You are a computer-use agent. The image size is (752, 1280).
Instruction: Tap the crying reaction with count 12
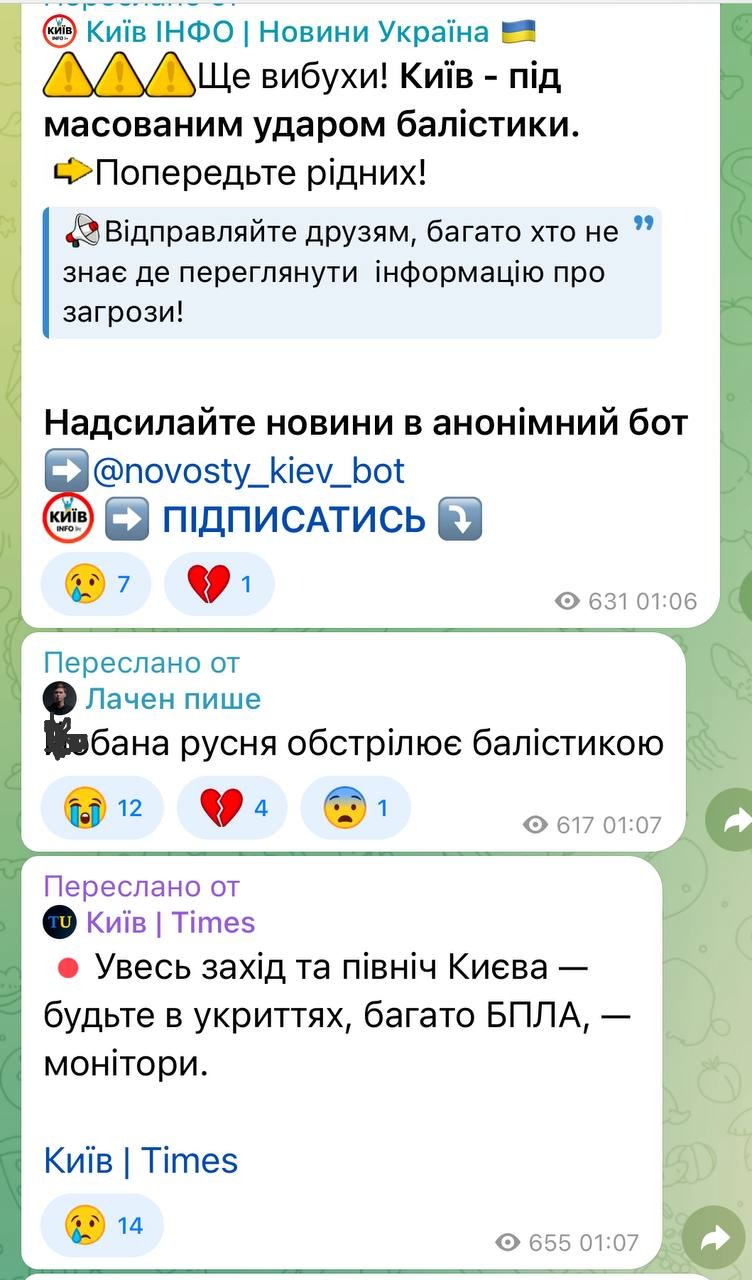(x=102, y=807)
